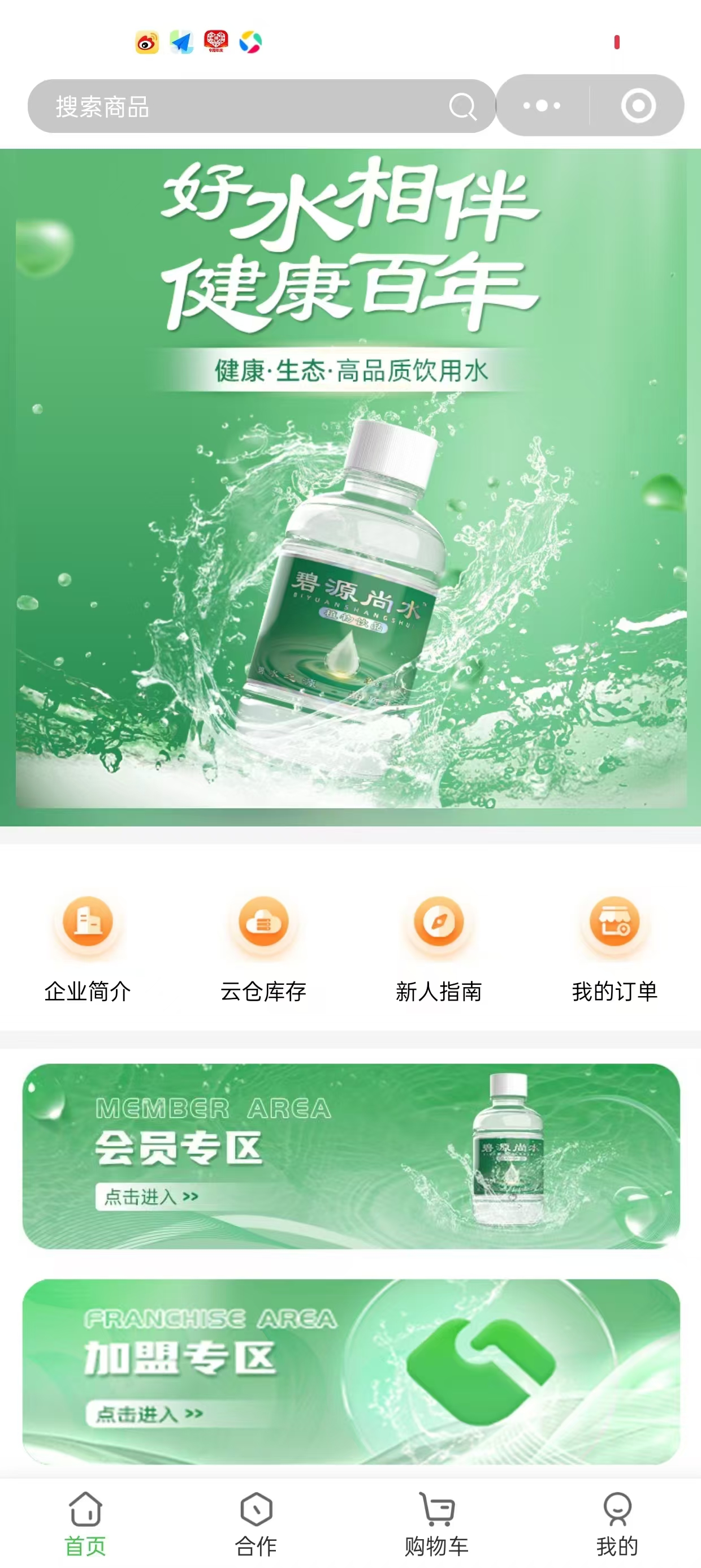
Task: Open the 好水相伴 健康百年 banner
Action: [x=350, y=487]
